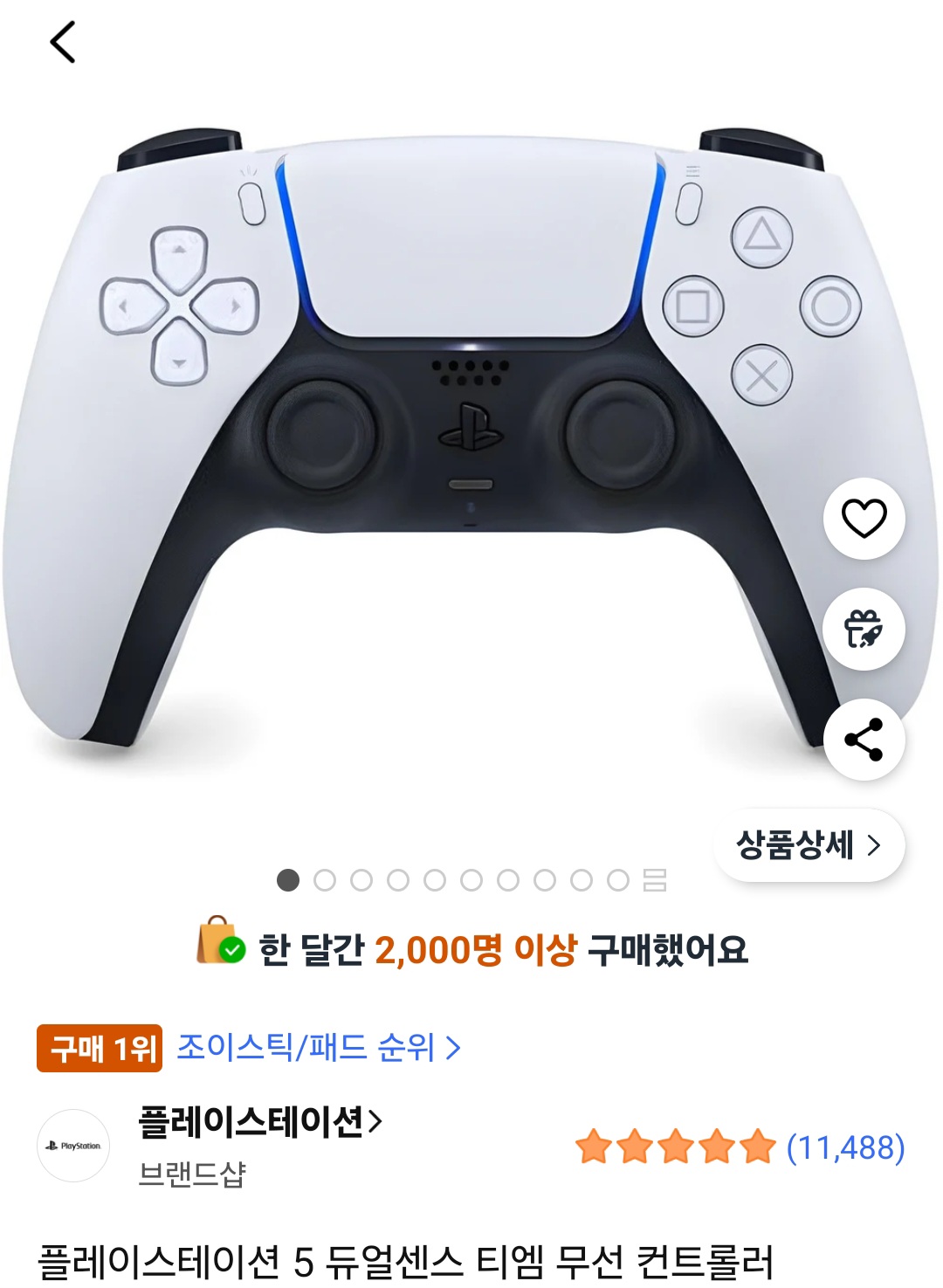Open the 플레이스테이션 brand shop

(260, 1121)
